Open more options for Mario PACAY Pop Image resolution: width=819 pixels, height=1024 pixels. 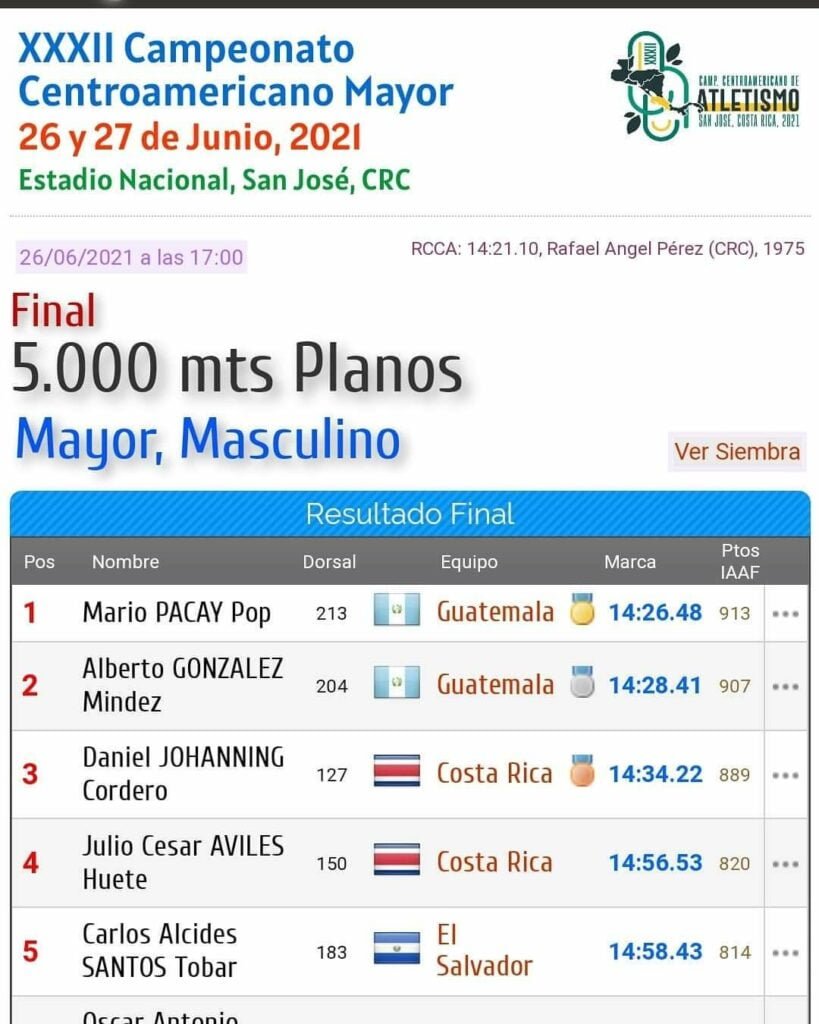(x=785, y=614)
